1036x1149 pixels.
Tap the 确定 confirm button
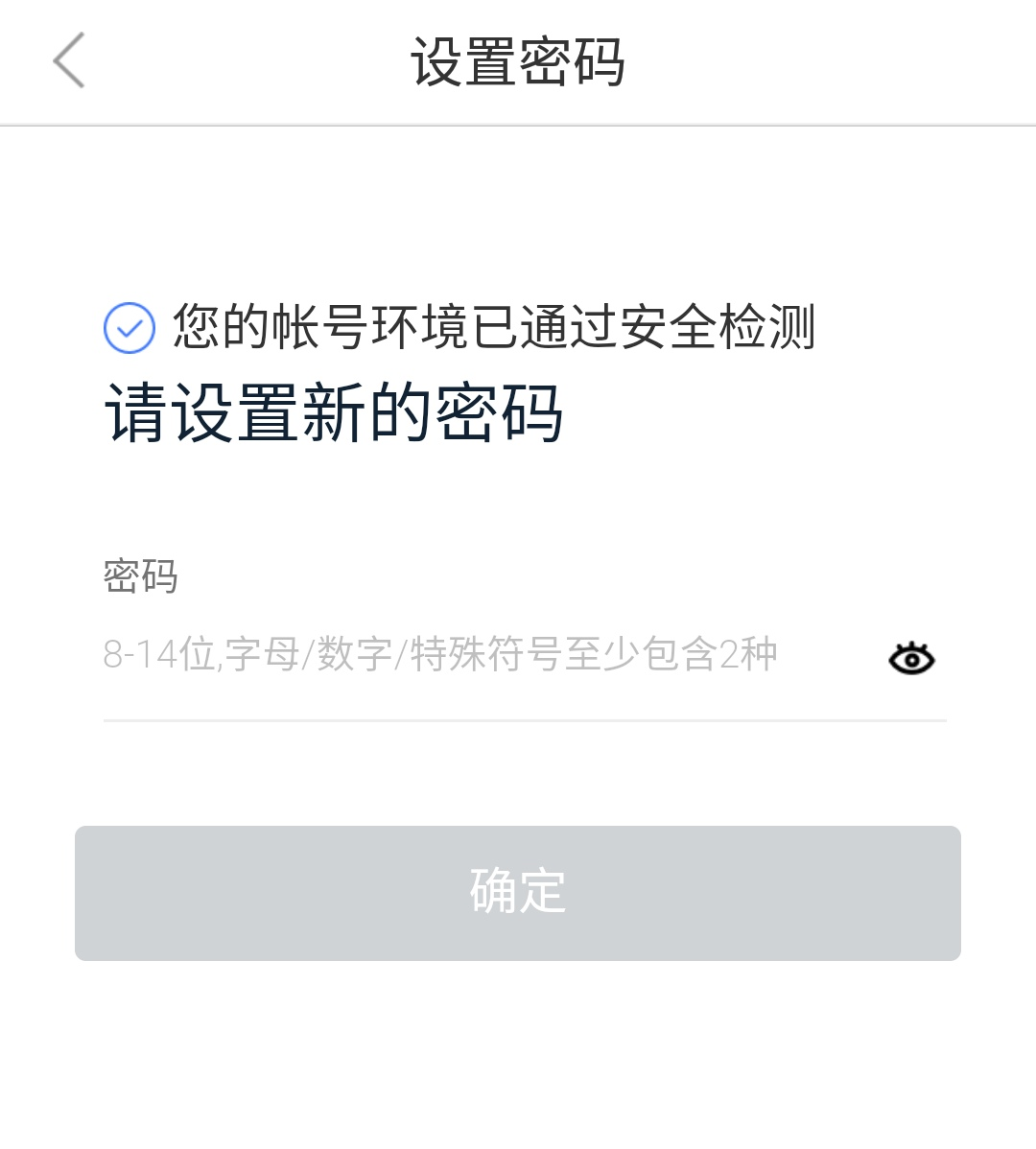click(x=518, y=892)
